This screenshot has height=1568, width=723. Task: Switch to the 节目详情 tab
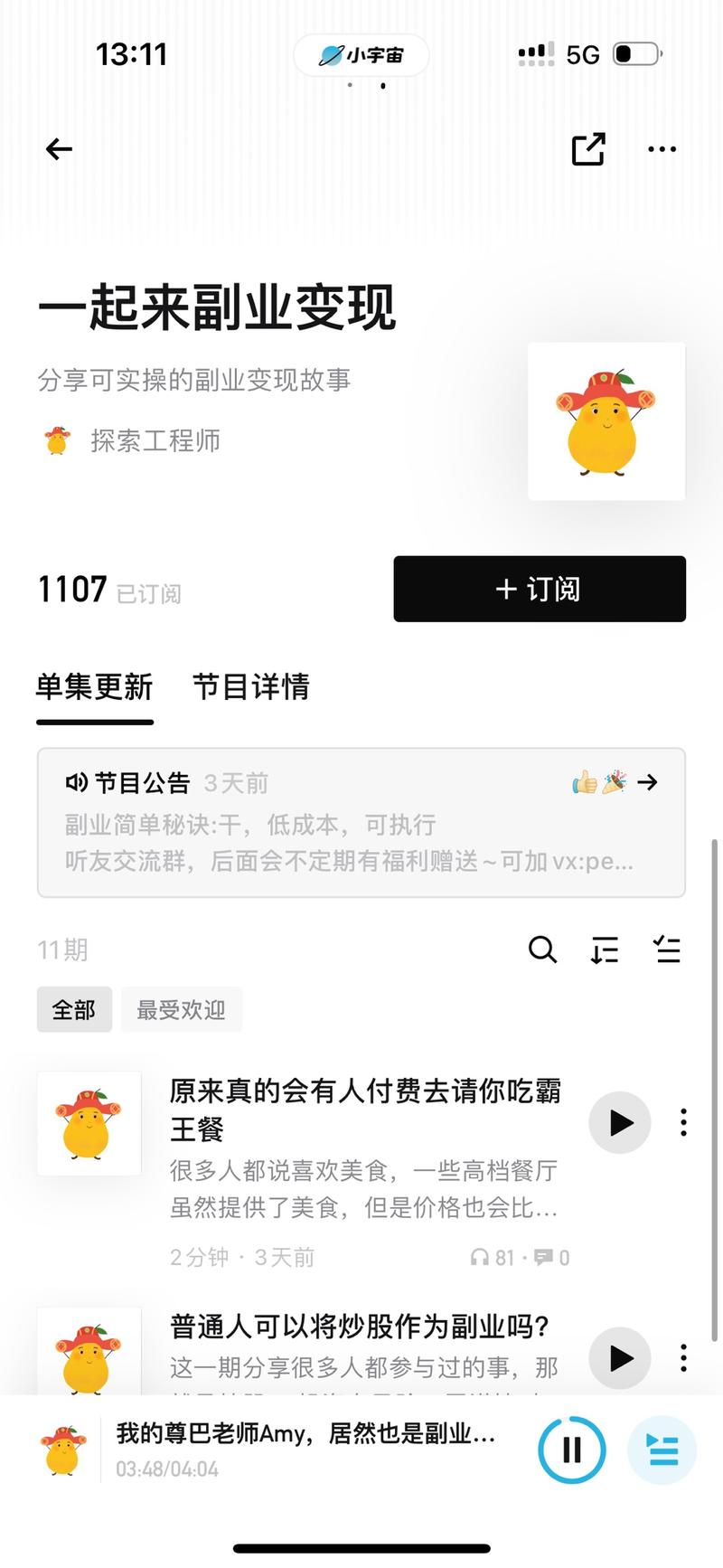click(250, 686)
